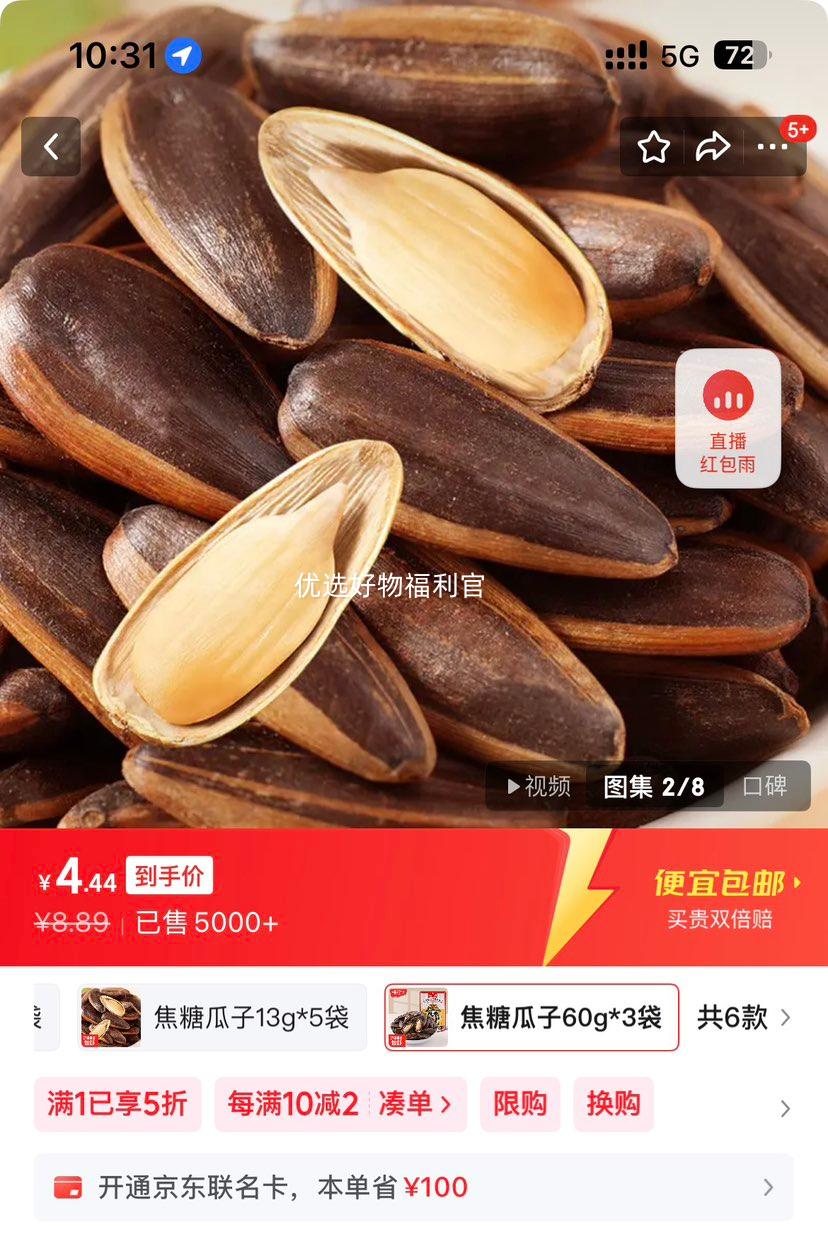Tap the 换购 promotion tag
The image size is (828, 1239).
(x=613, y=1104)
